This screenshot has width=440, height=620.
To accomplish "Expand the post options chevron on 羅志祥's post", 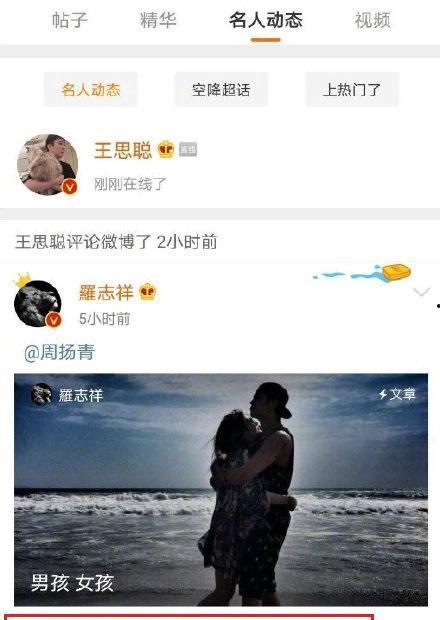I will (421, 292).
